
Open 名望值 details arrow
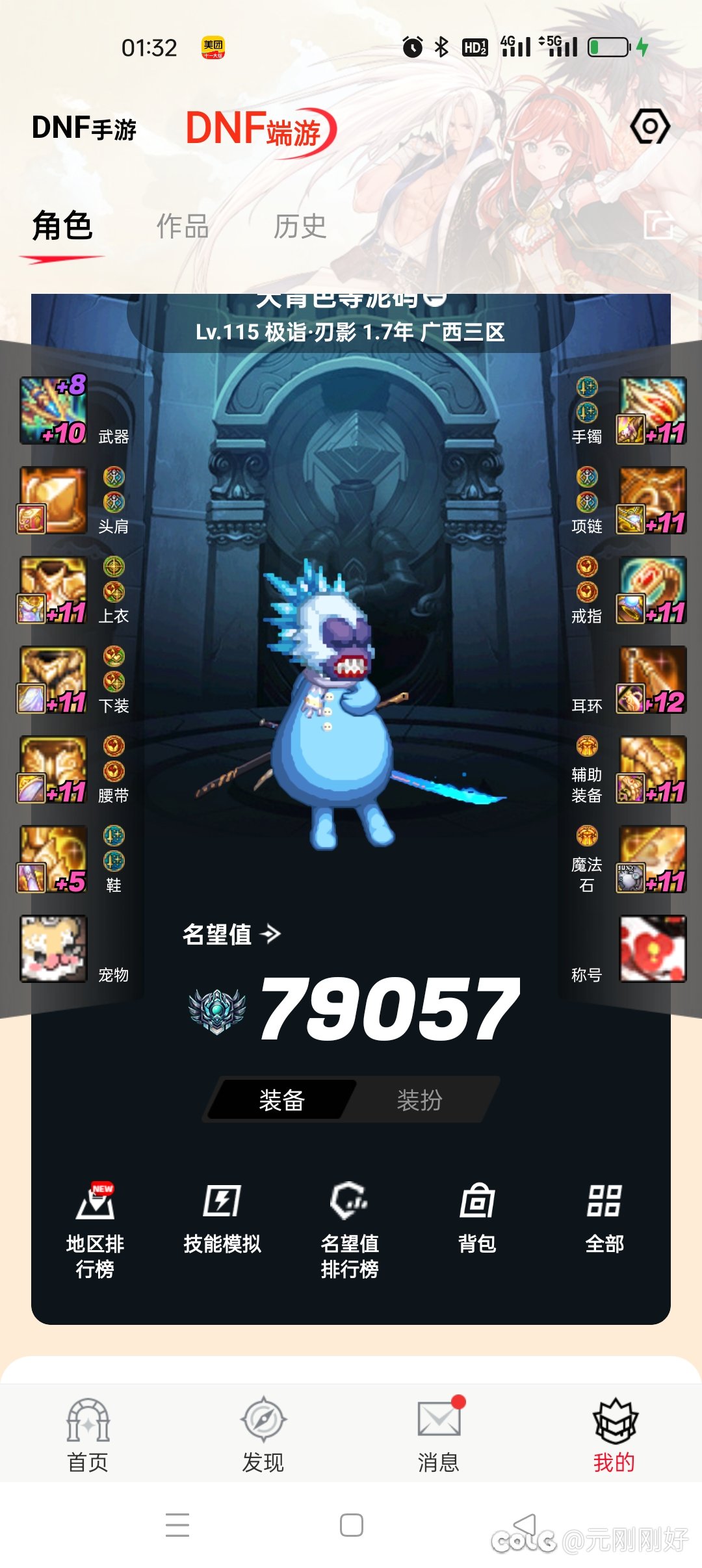[x=270, y=934]
